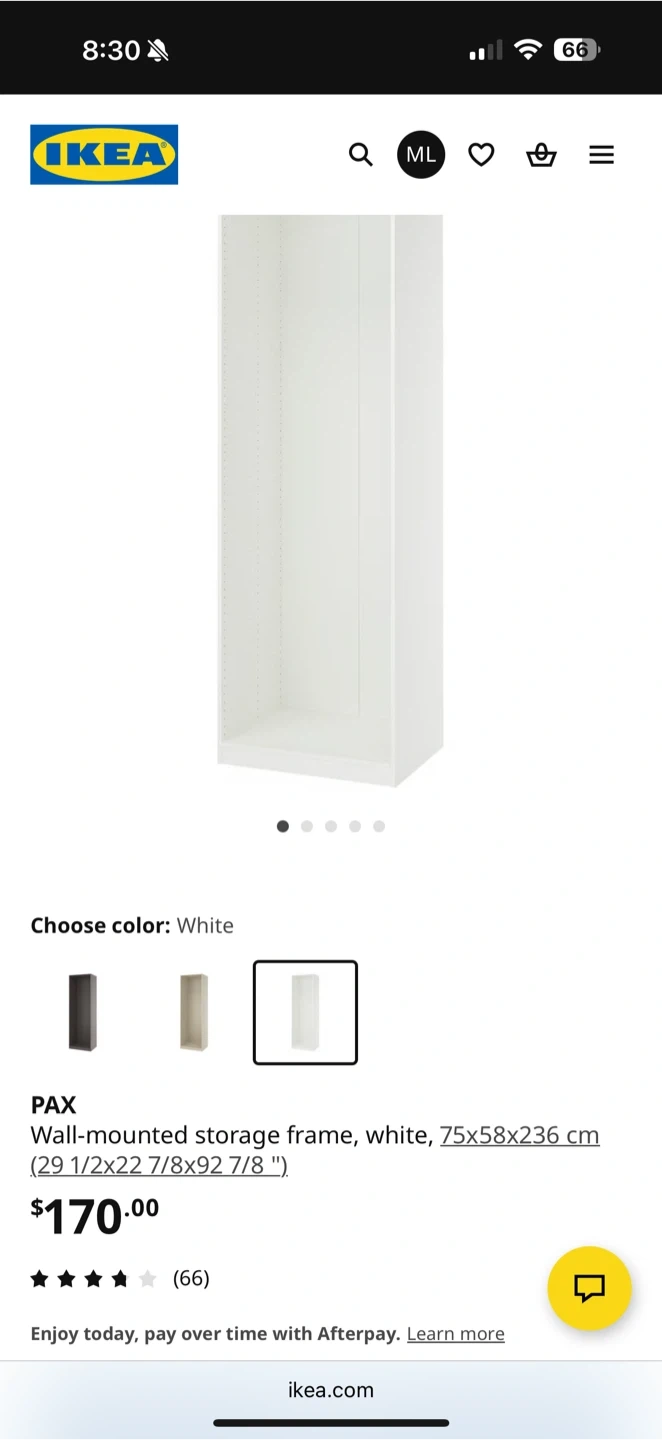662x1440 pixels.
Task: Select the dark gray color option
Action: 83,1012
